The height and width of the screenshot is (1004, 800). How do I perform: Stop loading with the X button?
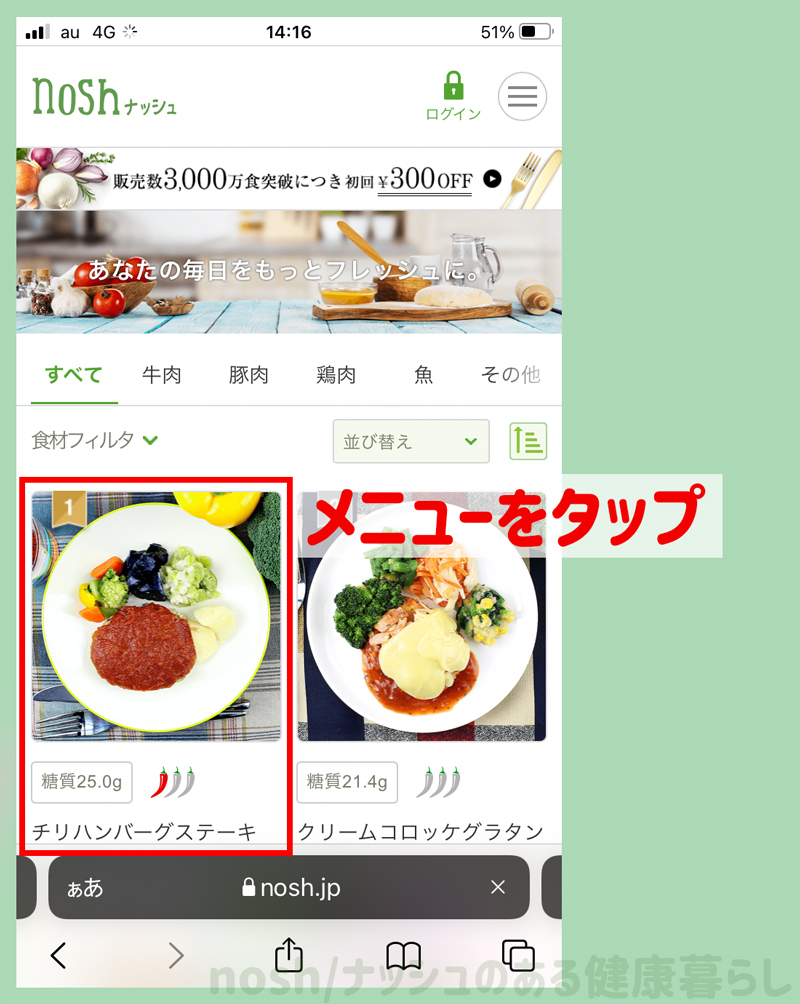pos(498,887)
